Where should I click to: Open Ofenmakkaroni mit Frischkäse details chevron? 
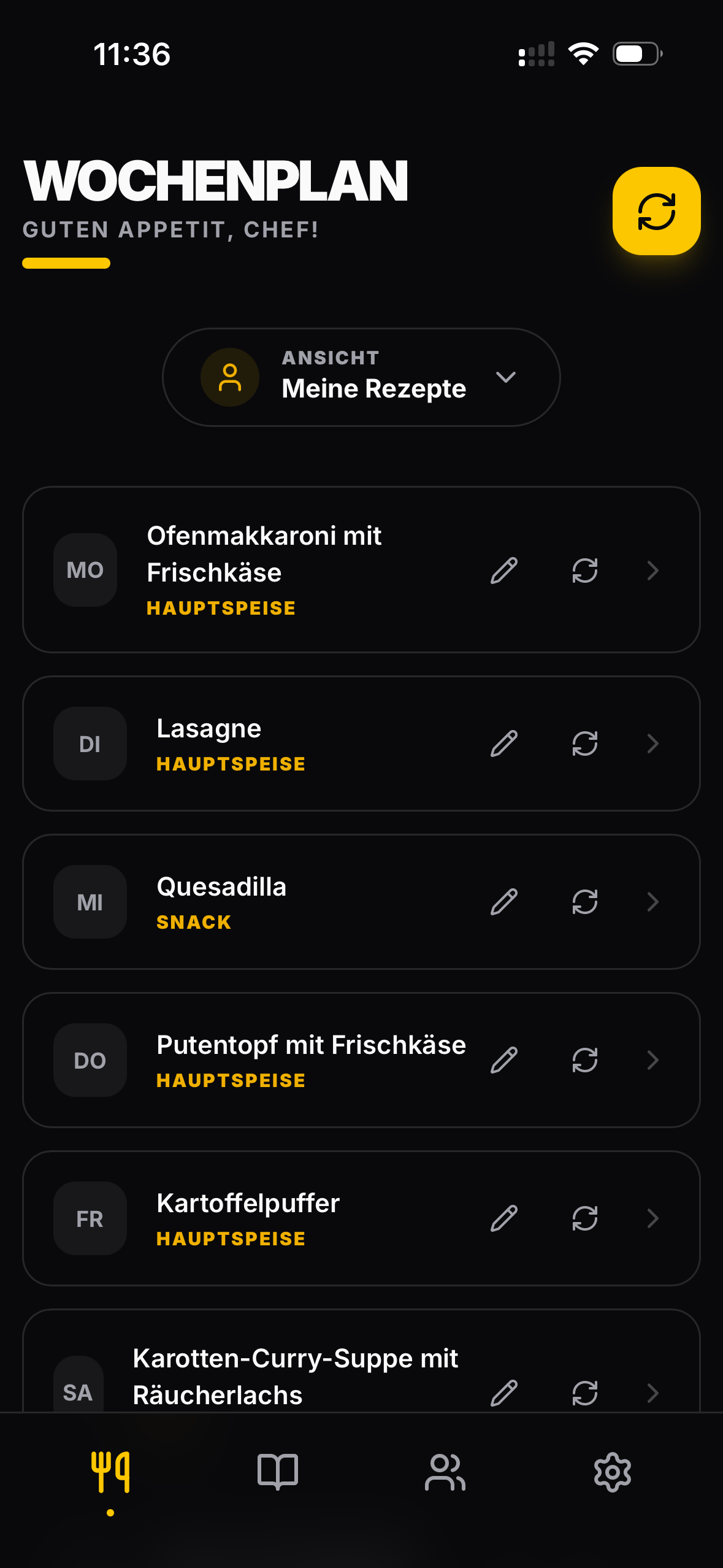653,571
